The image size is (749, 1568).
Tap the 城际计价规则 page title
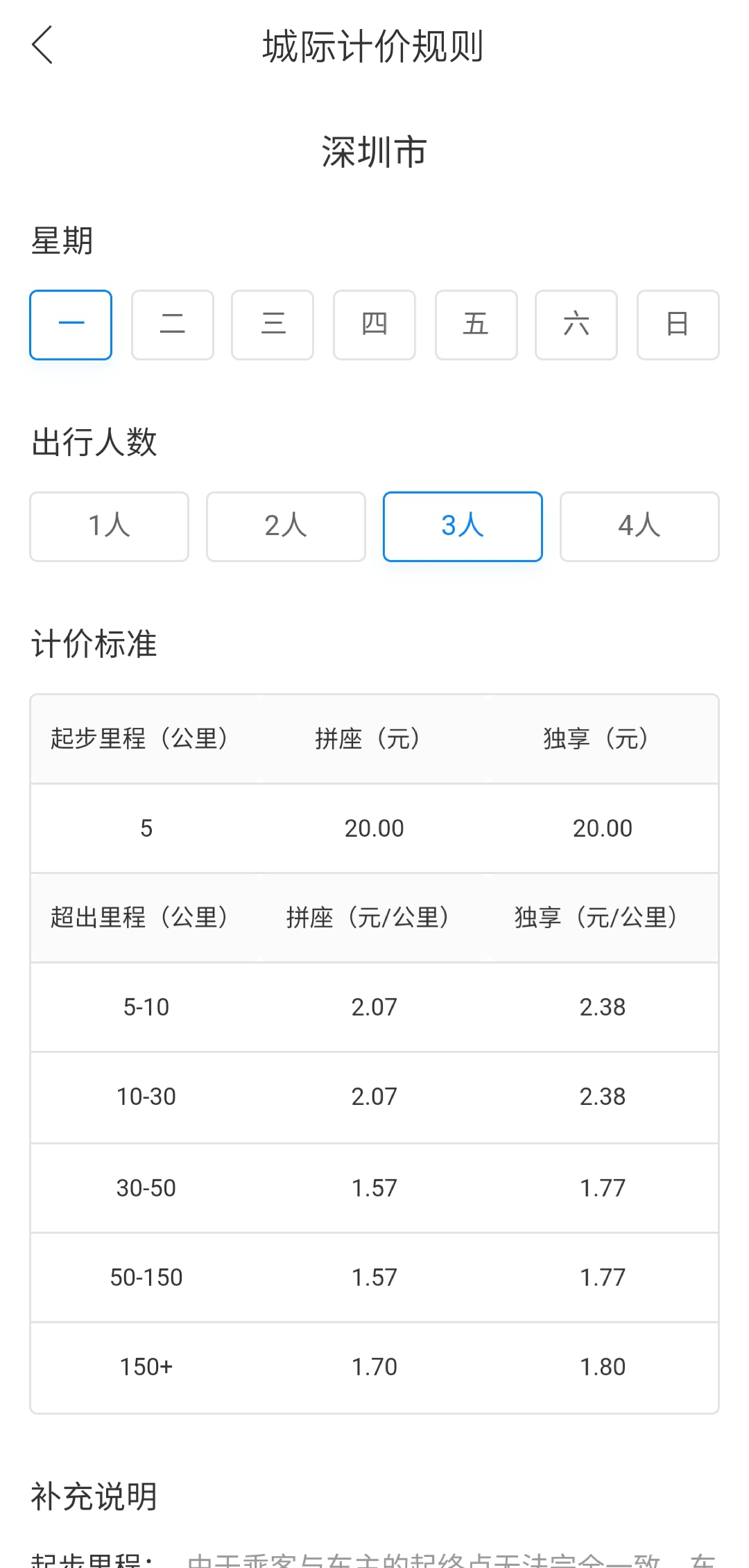pyautogui.click(x=374, y=47)
